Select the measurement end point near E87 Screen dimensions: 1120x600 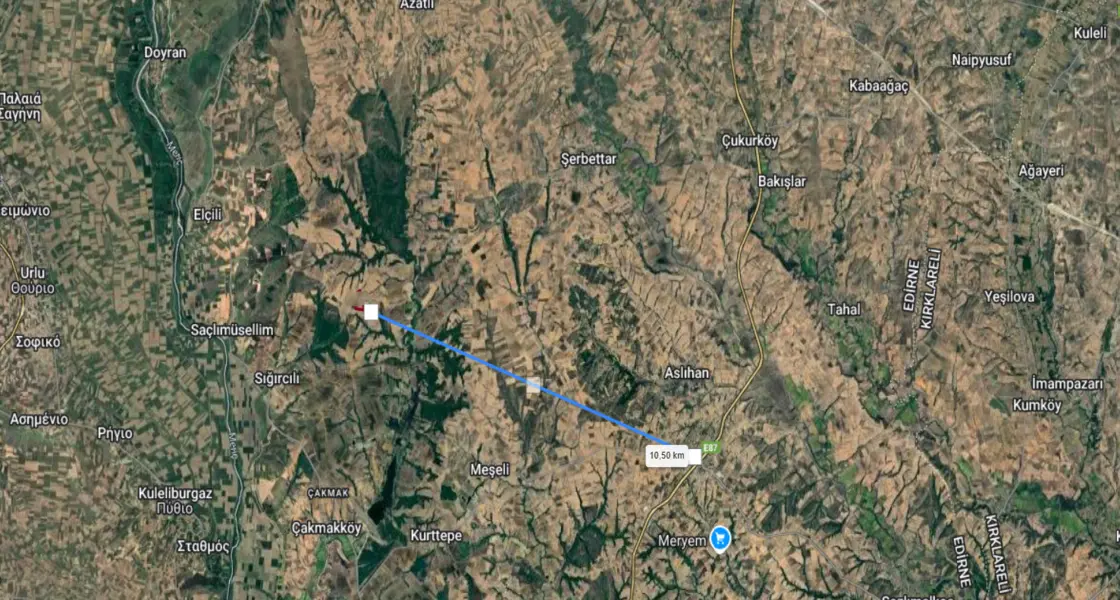[x=694, y=456]
